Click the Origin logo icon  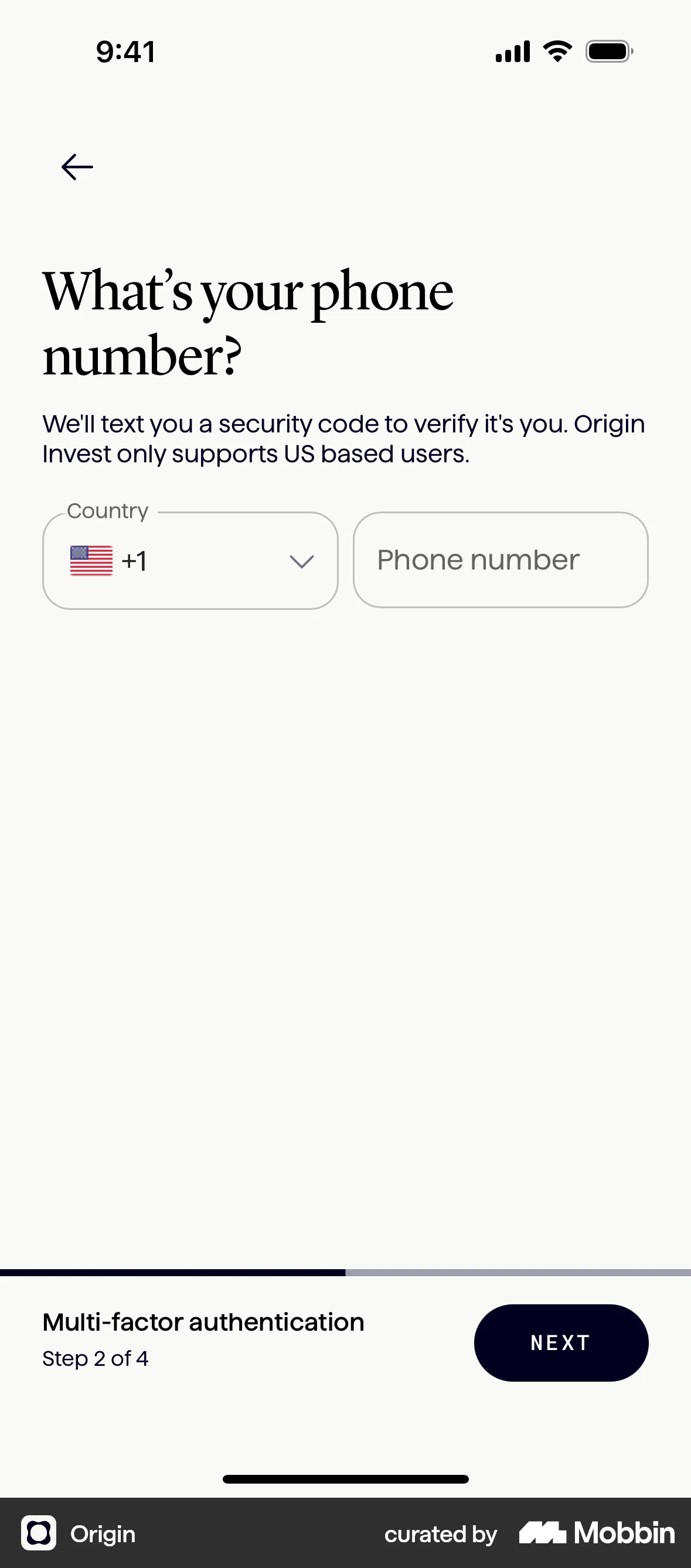pyautogui.click(x=39, y=1534)
